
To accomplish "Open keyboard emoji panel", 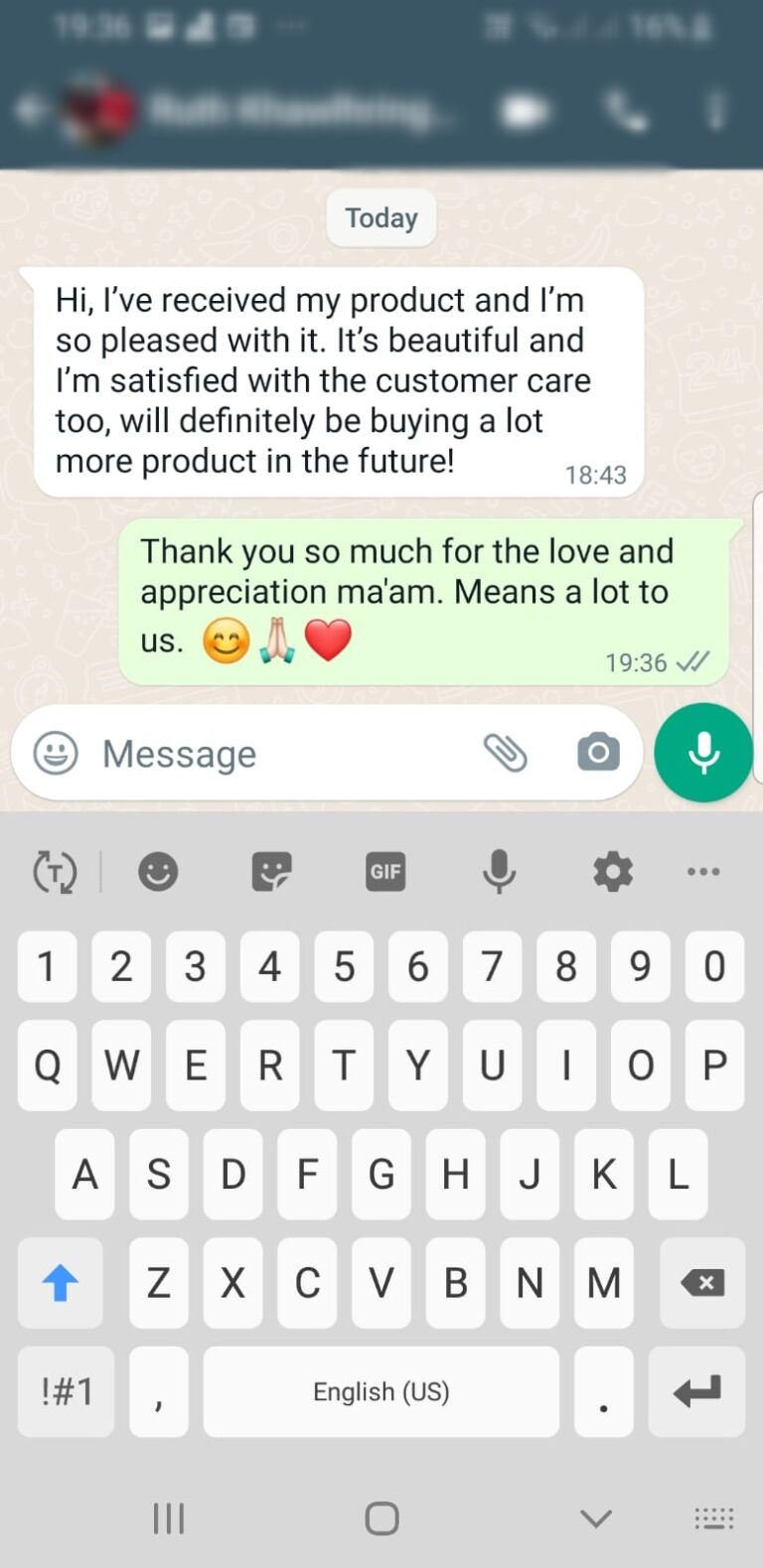I will pos(158,872).
